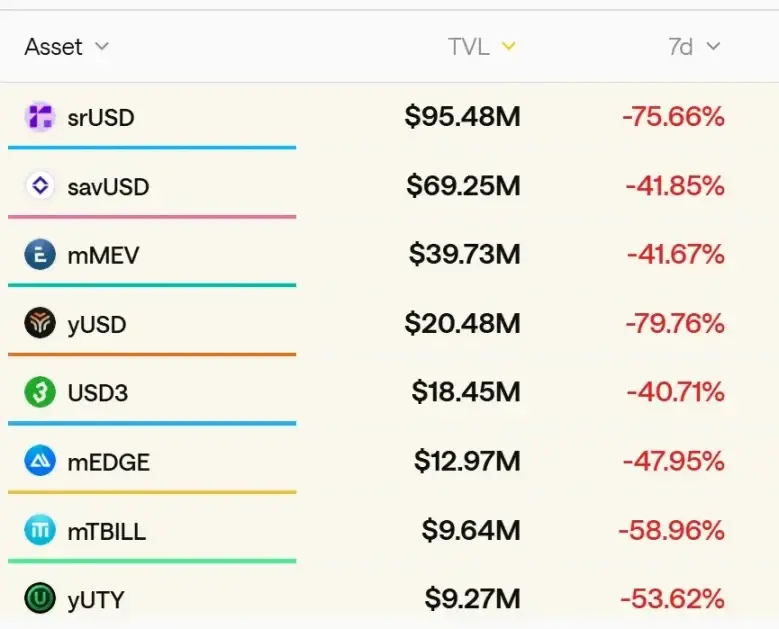View details for mMEV
This screenshot has height=629, width=779.
tap(103, 255)
